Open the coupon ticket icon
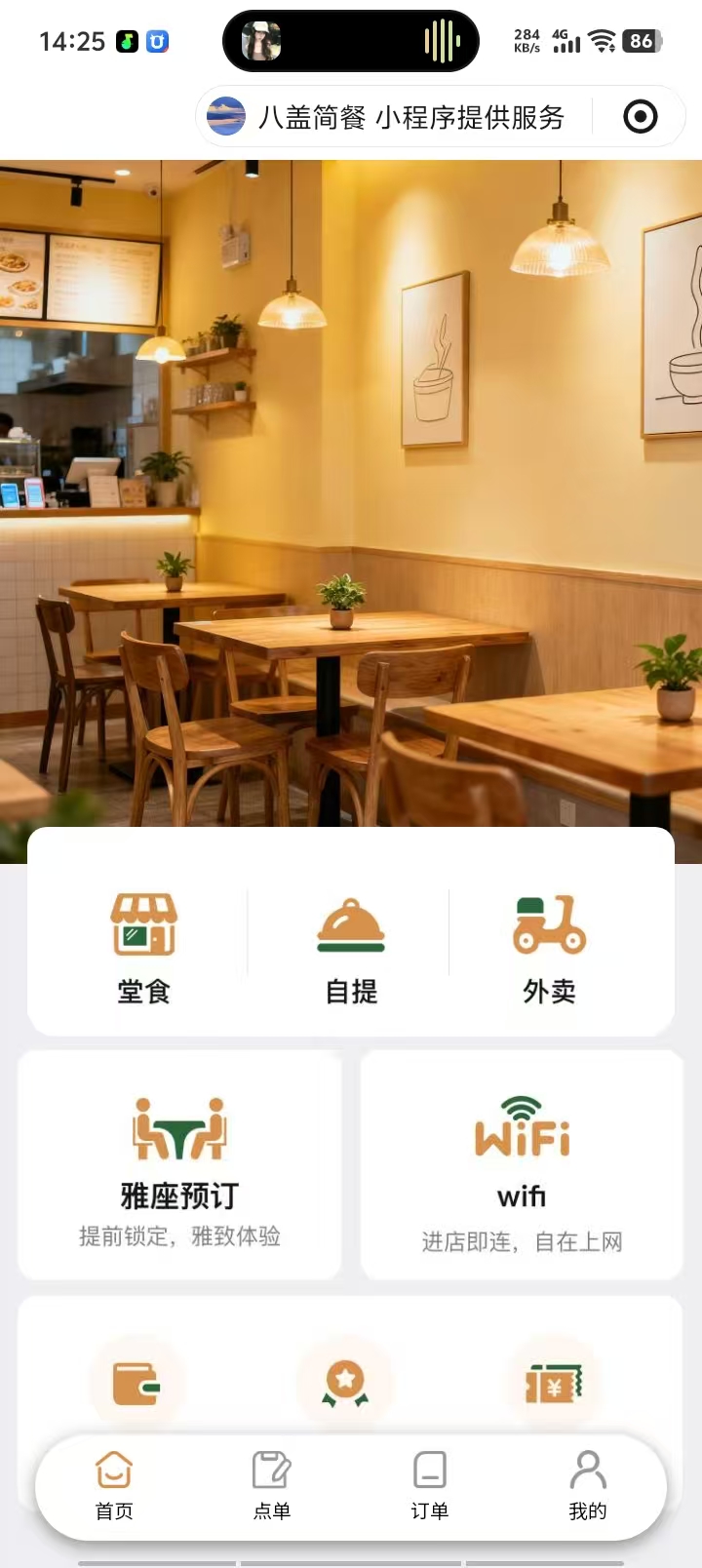Viewport: 702px width, 1568px height. pos(554,1384)
